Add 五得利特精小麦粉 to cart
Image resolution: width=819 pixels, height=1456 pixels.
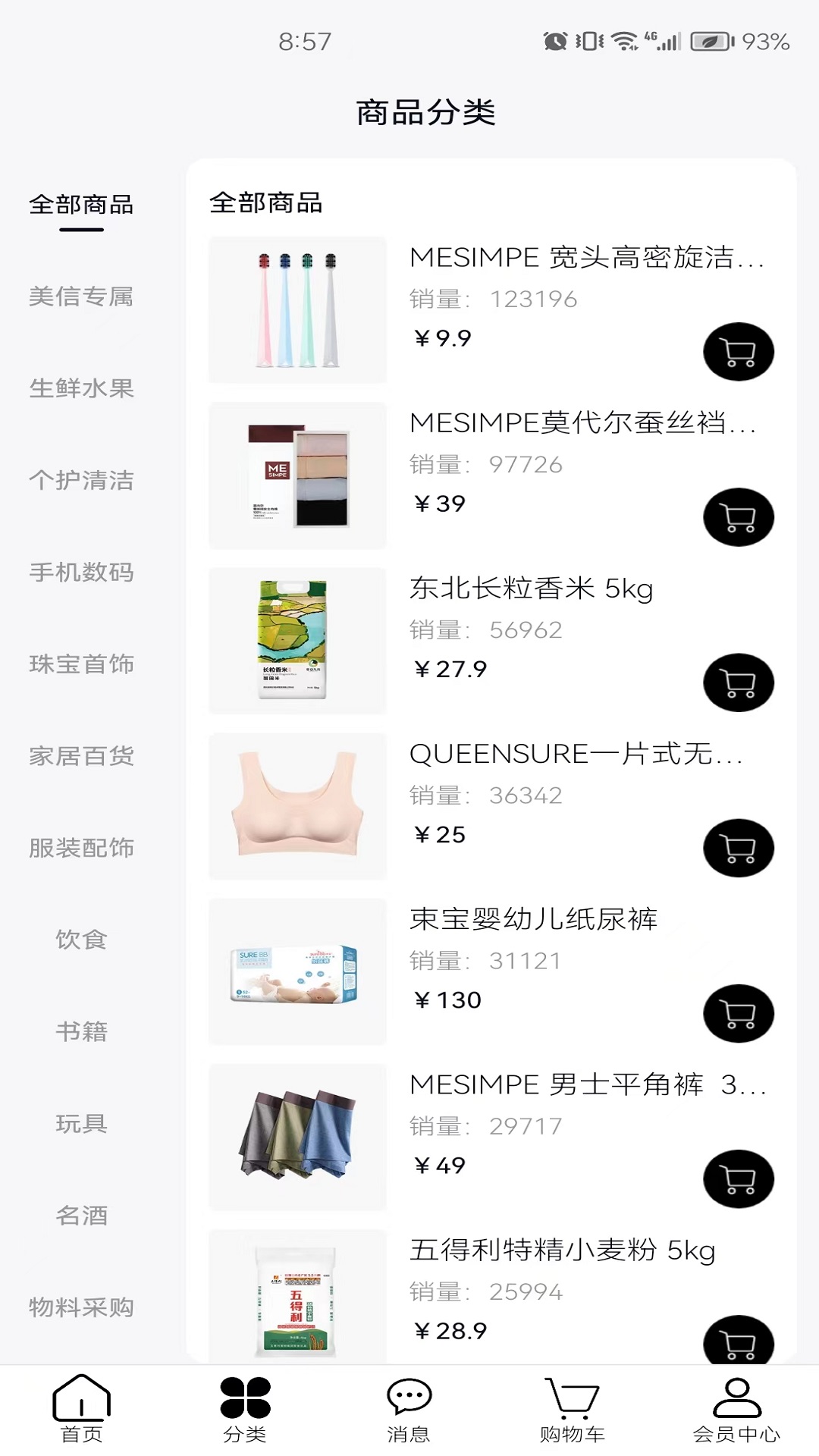[738, 1342]
